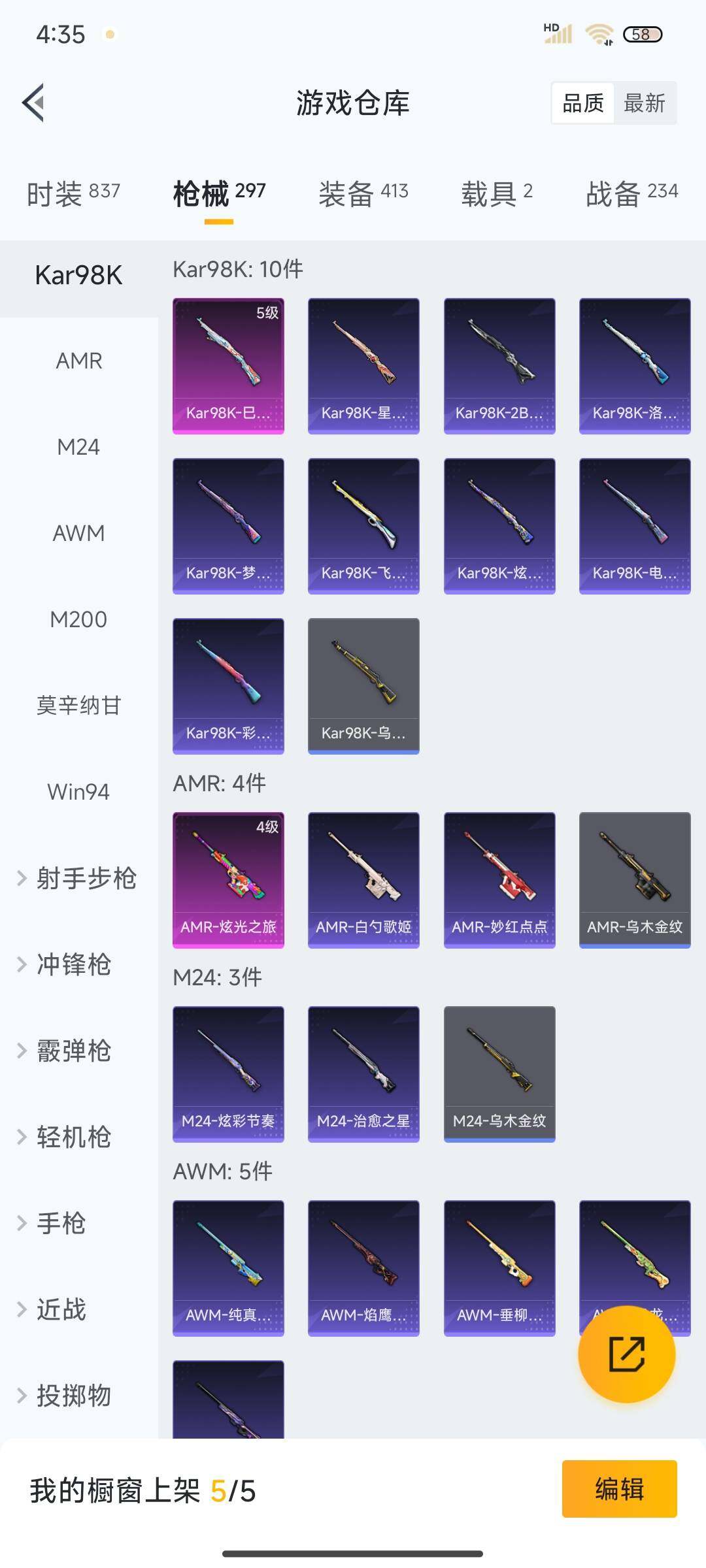Sort items by 品质

click(583, 103)
